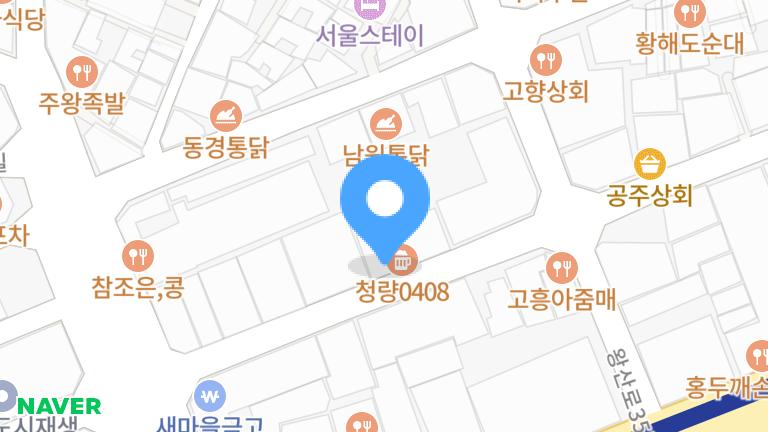Select the 남원통닭 restaurant marker
Image resolution: width=768 pixels, height=432 pixels.
(x=384, y=124)
